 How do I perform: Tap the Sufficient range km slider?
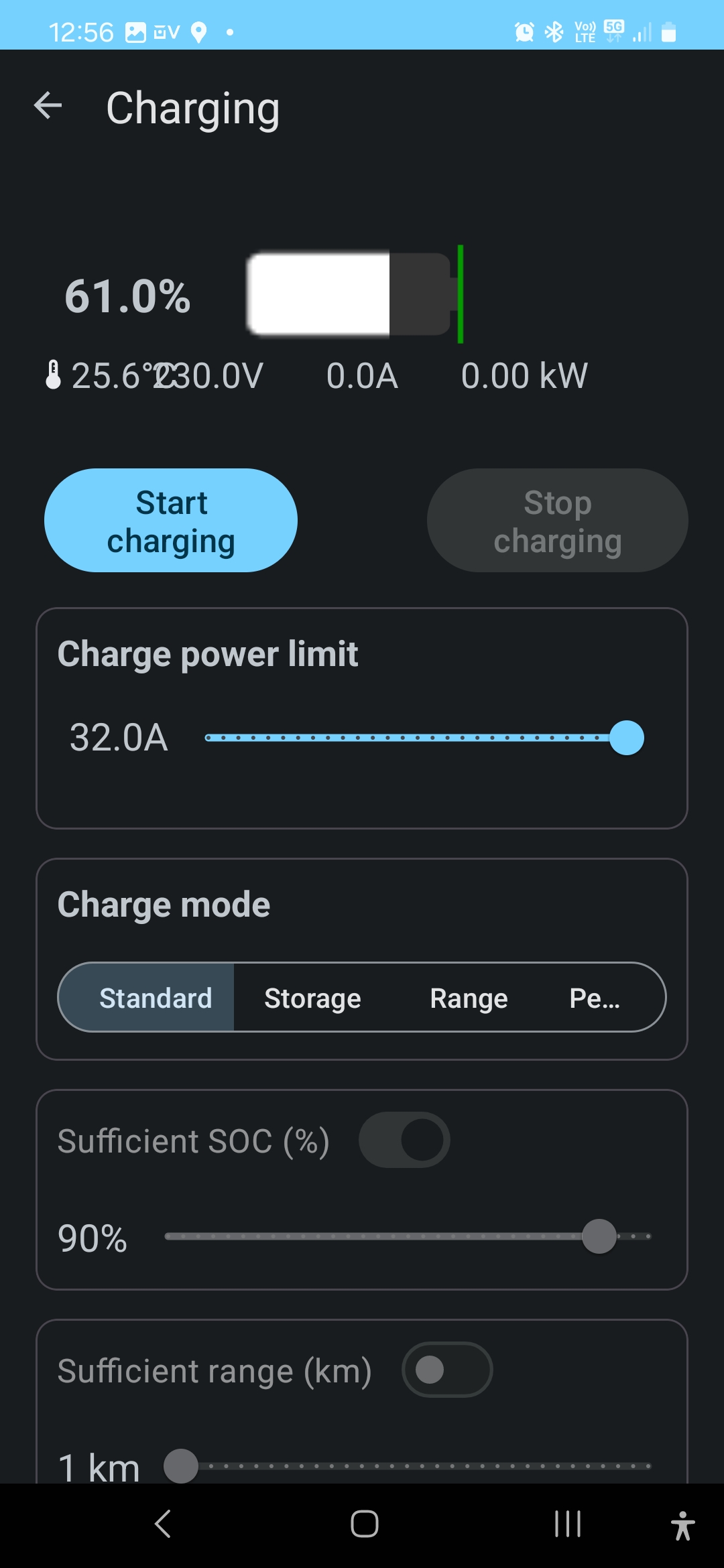coord(408,1466)
